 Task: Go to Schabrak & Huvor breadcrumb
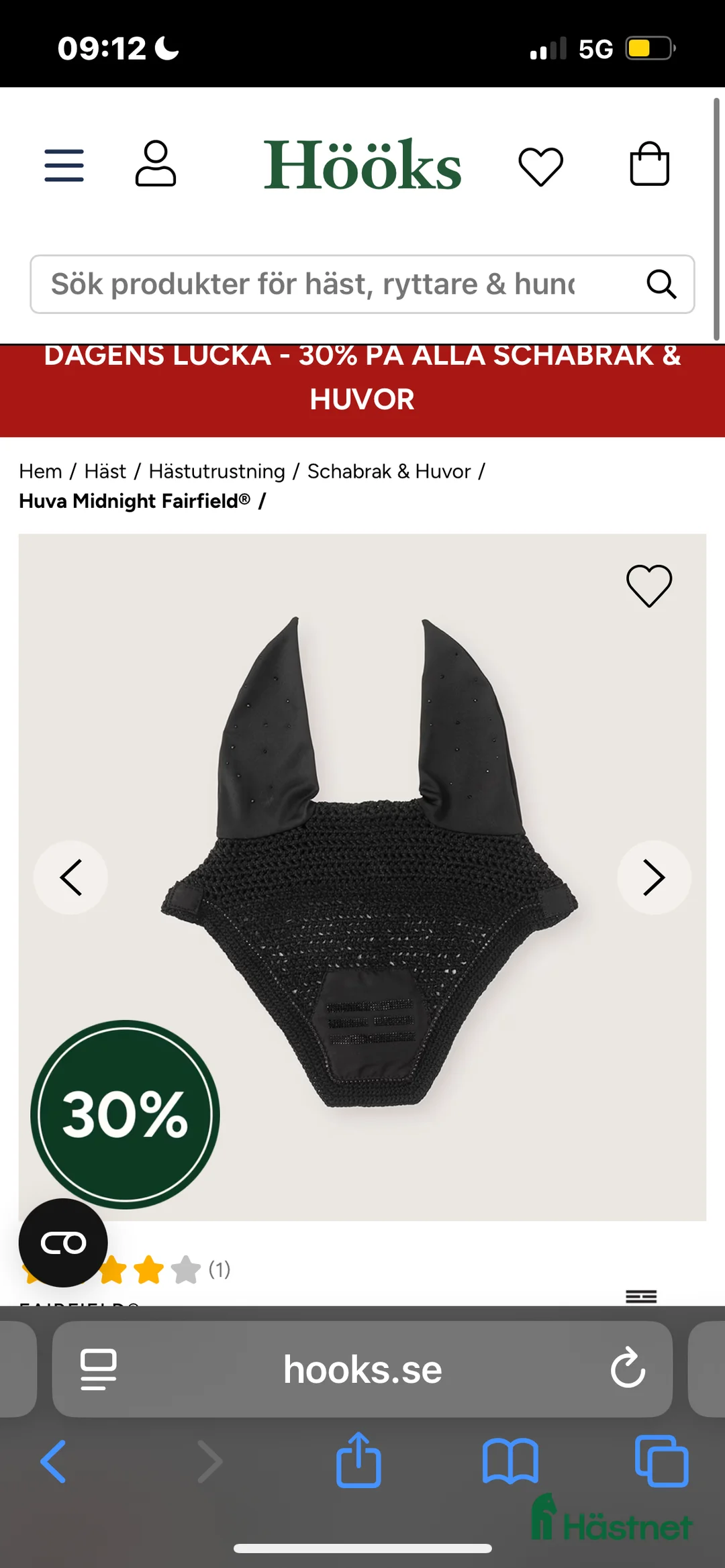[389, 471]
